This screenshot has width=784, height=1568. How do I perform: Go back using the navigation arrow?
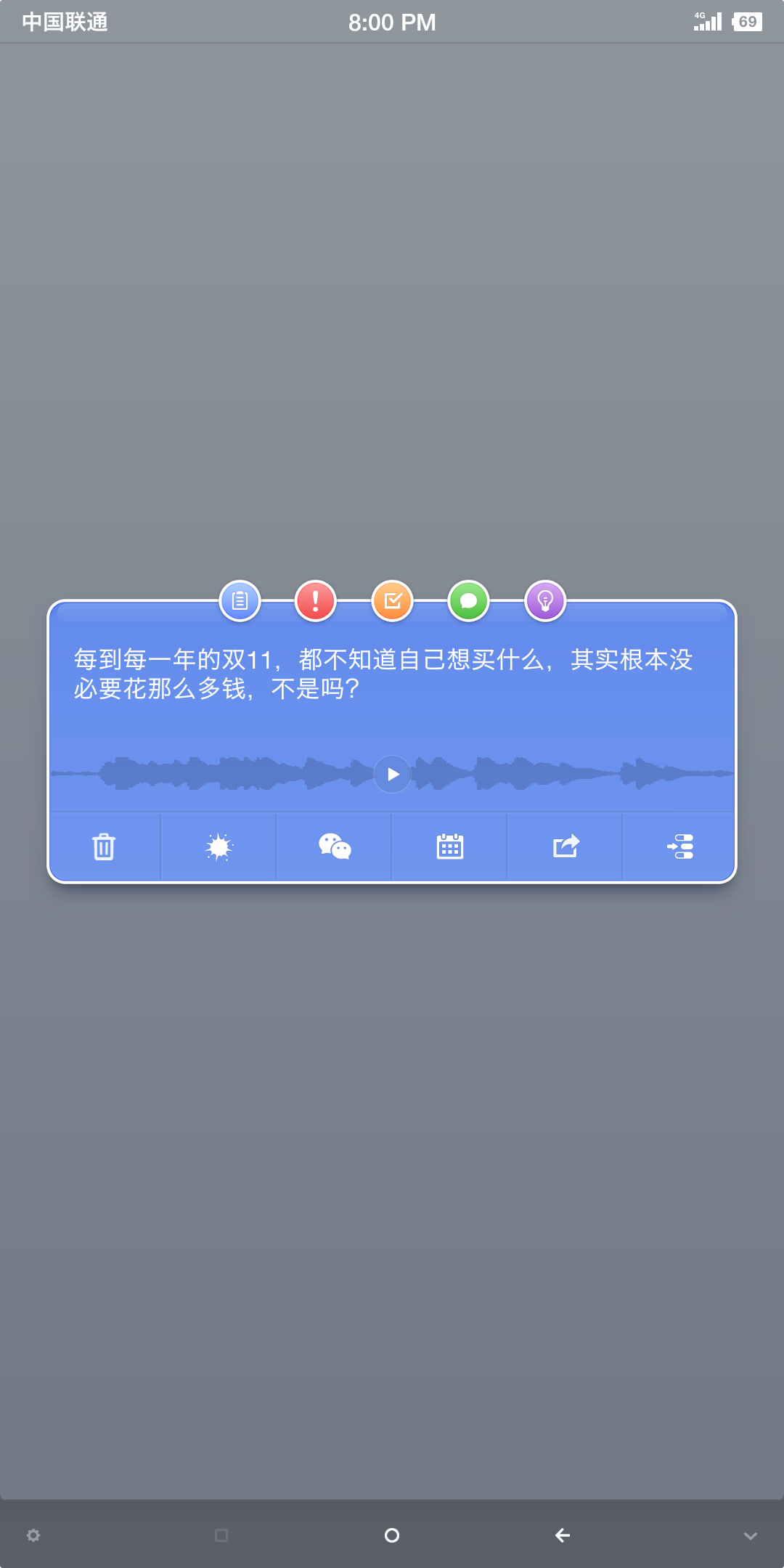pos(563,1535)
